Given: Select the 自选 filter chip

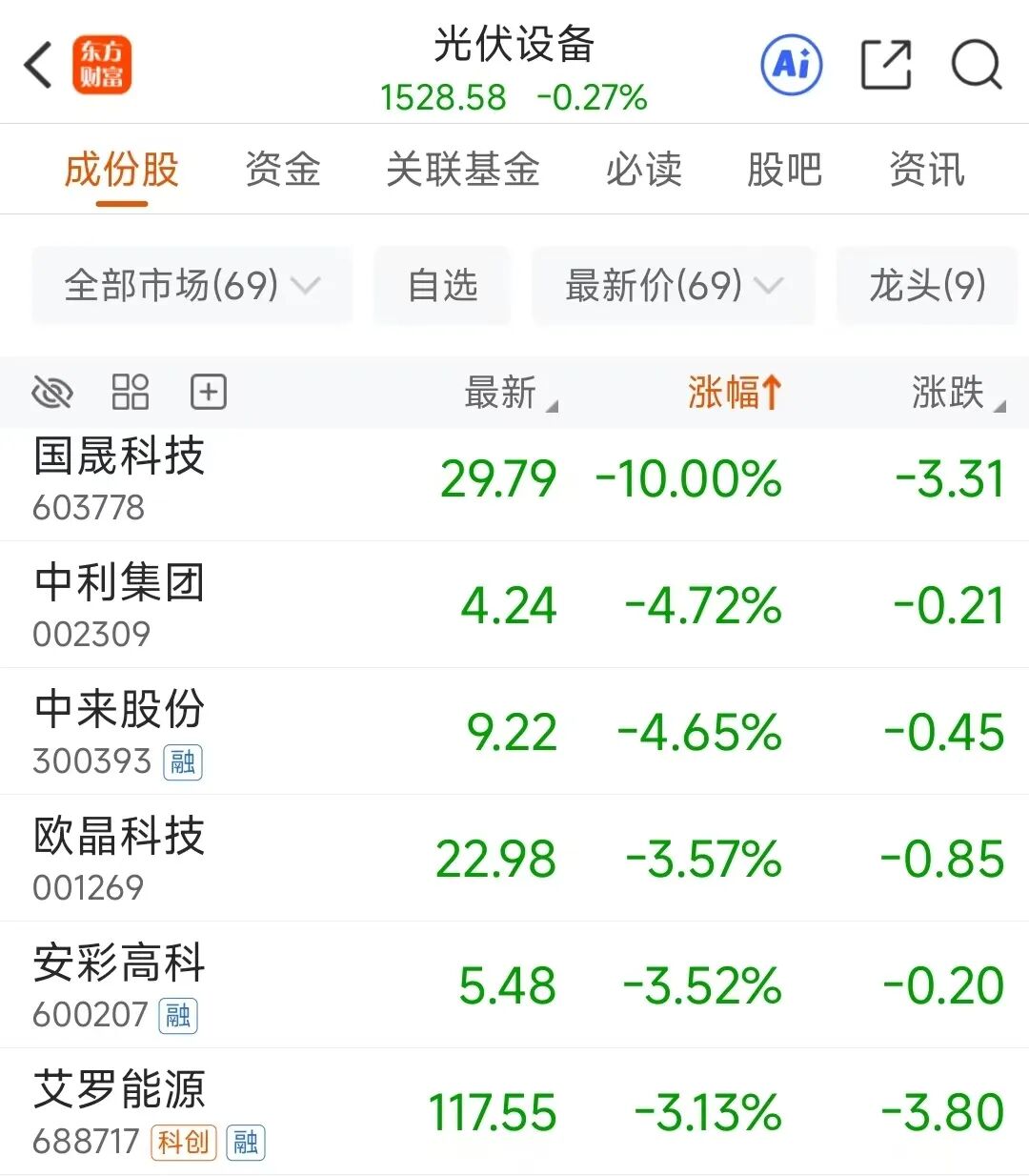Looking at the screenshot, I should coord(442,285).
